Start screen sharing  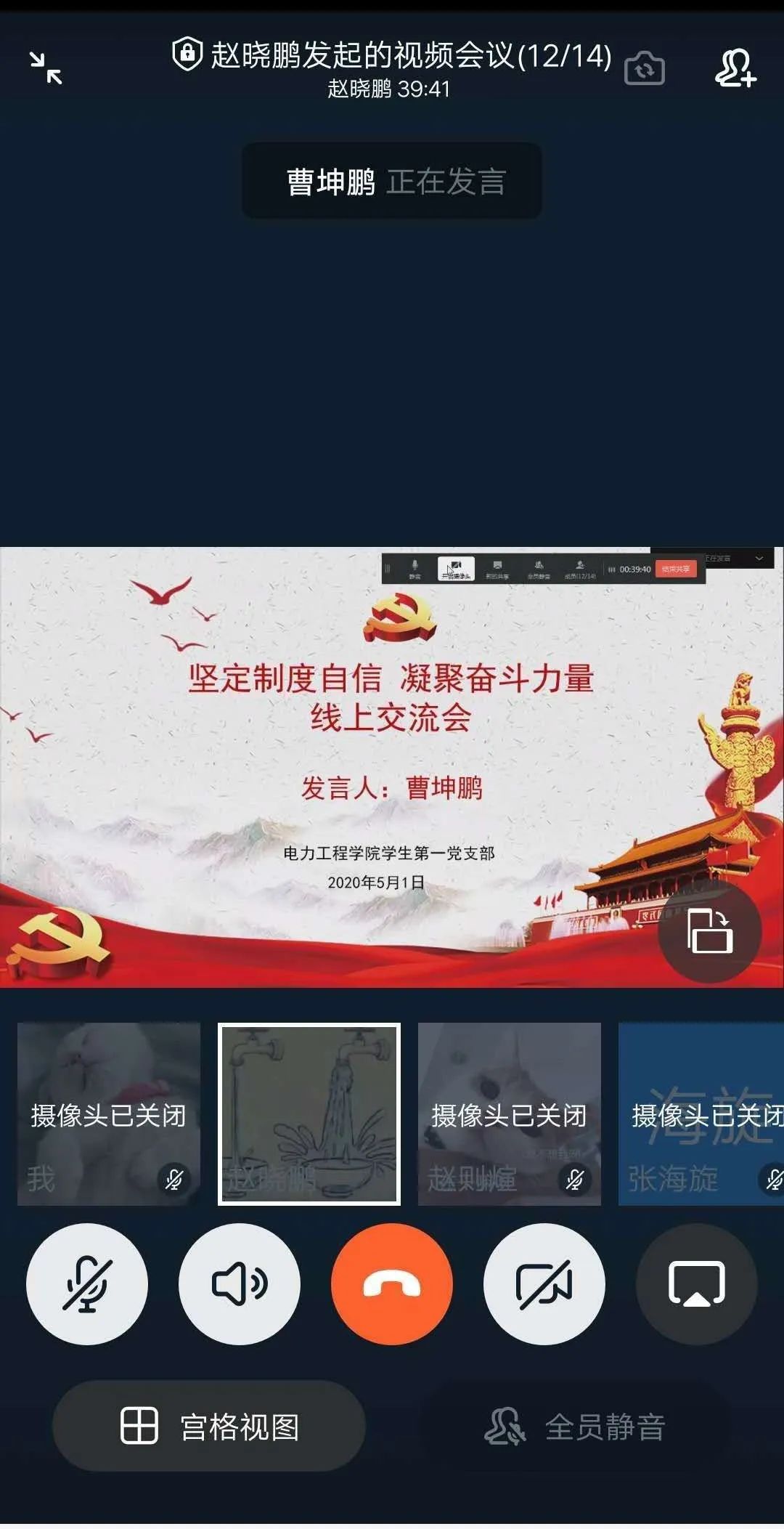click(696, 1284)
